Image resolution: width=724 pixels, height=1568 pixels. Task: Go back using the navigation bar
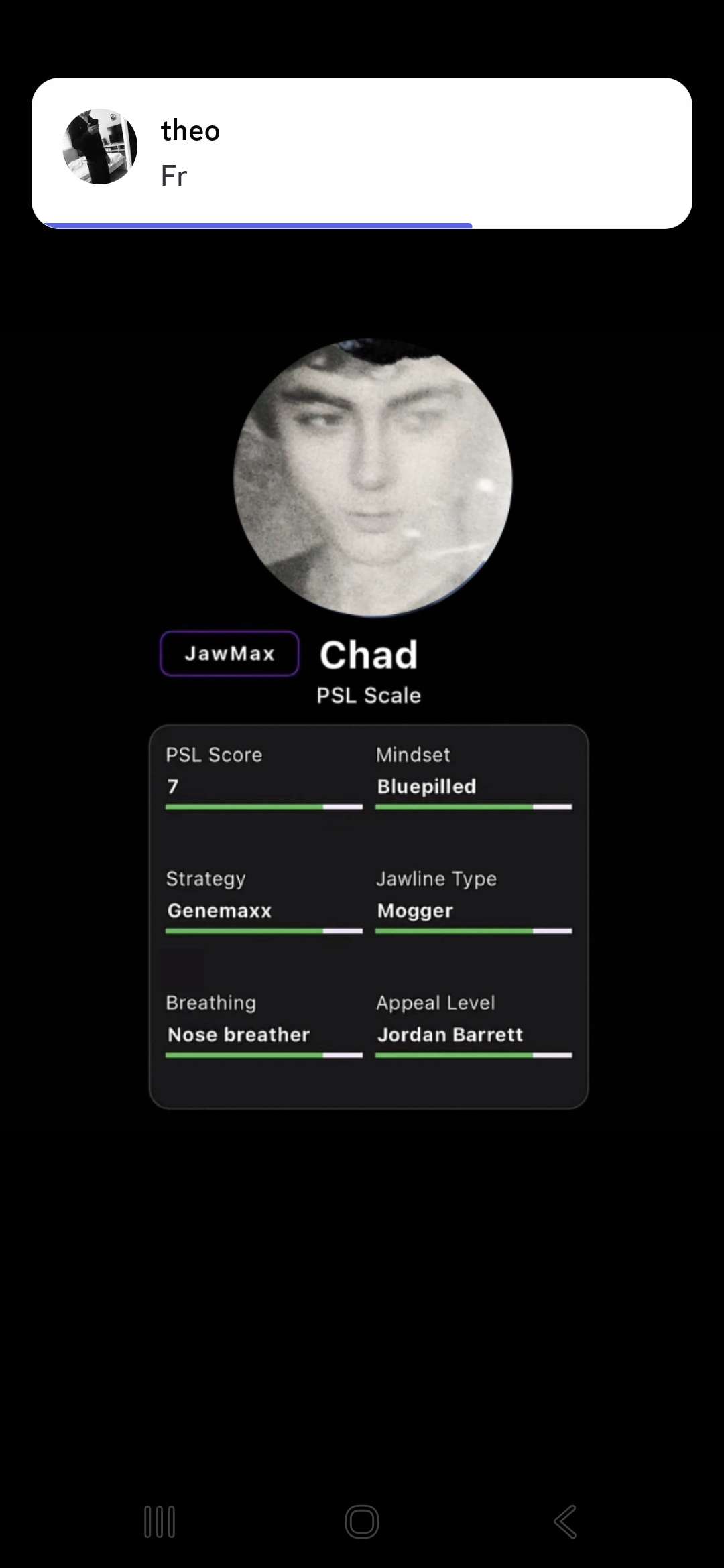coord(565,1522)
